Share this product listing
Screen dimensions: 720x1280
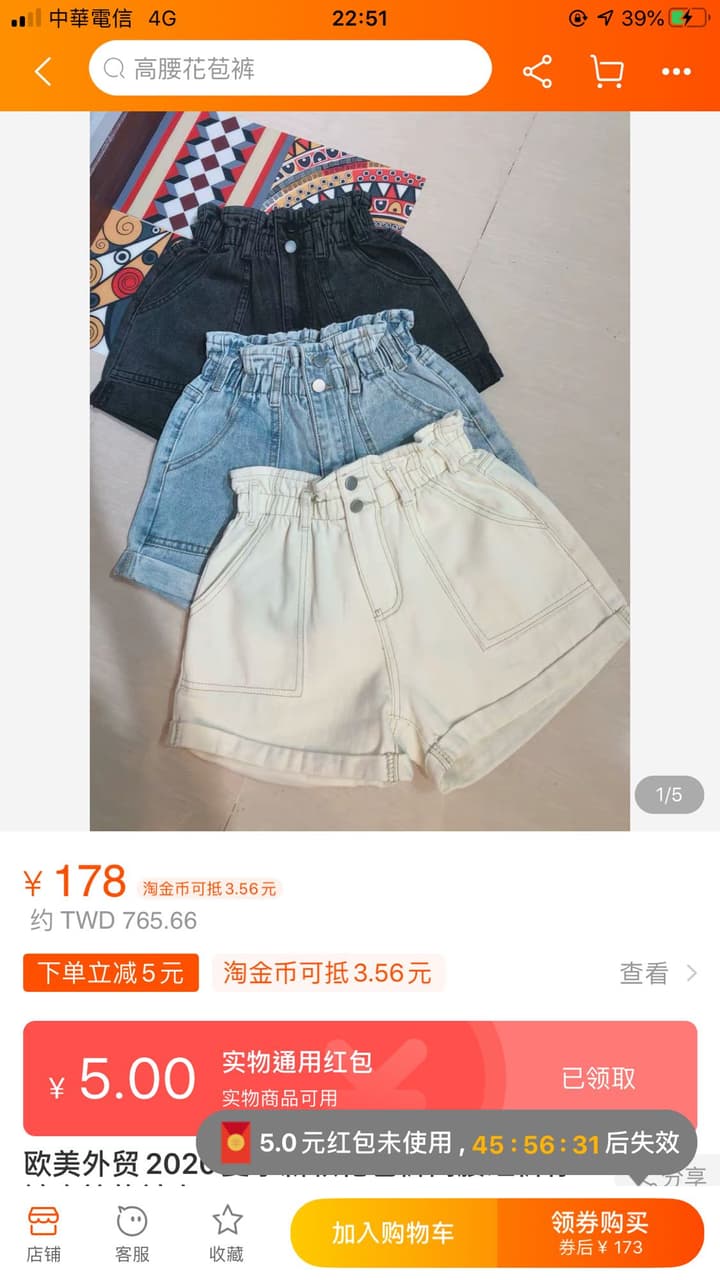click(x=537, y=71)
